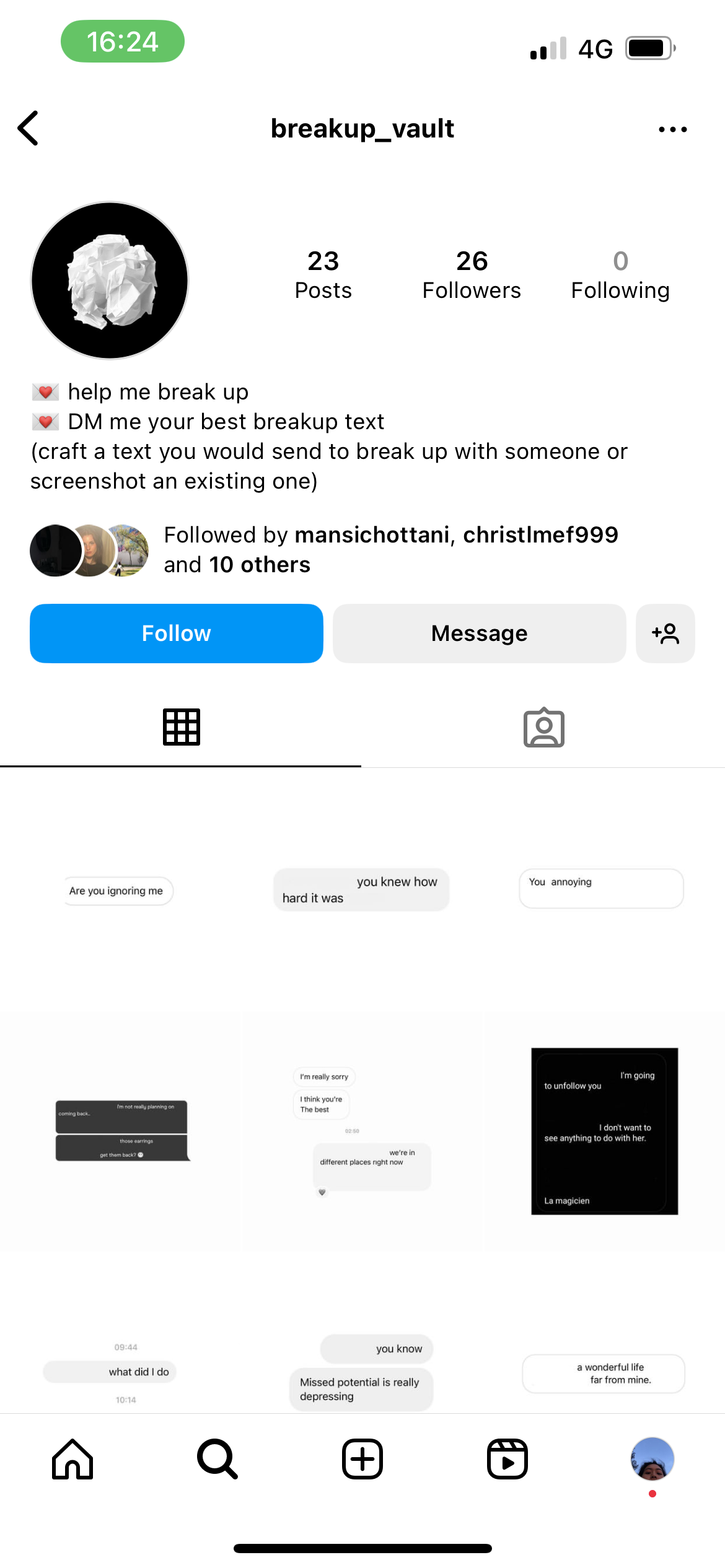Switch to the posts grid tab

pyautogui.click(x=181, y=727)
